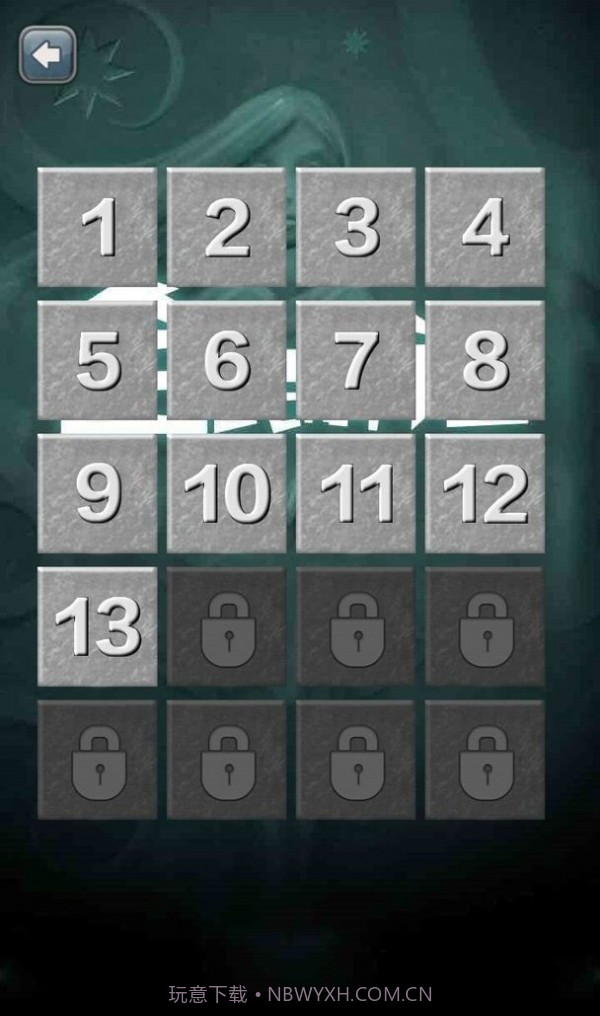
Task: Open level 1
Action: [x=97, y=227]
